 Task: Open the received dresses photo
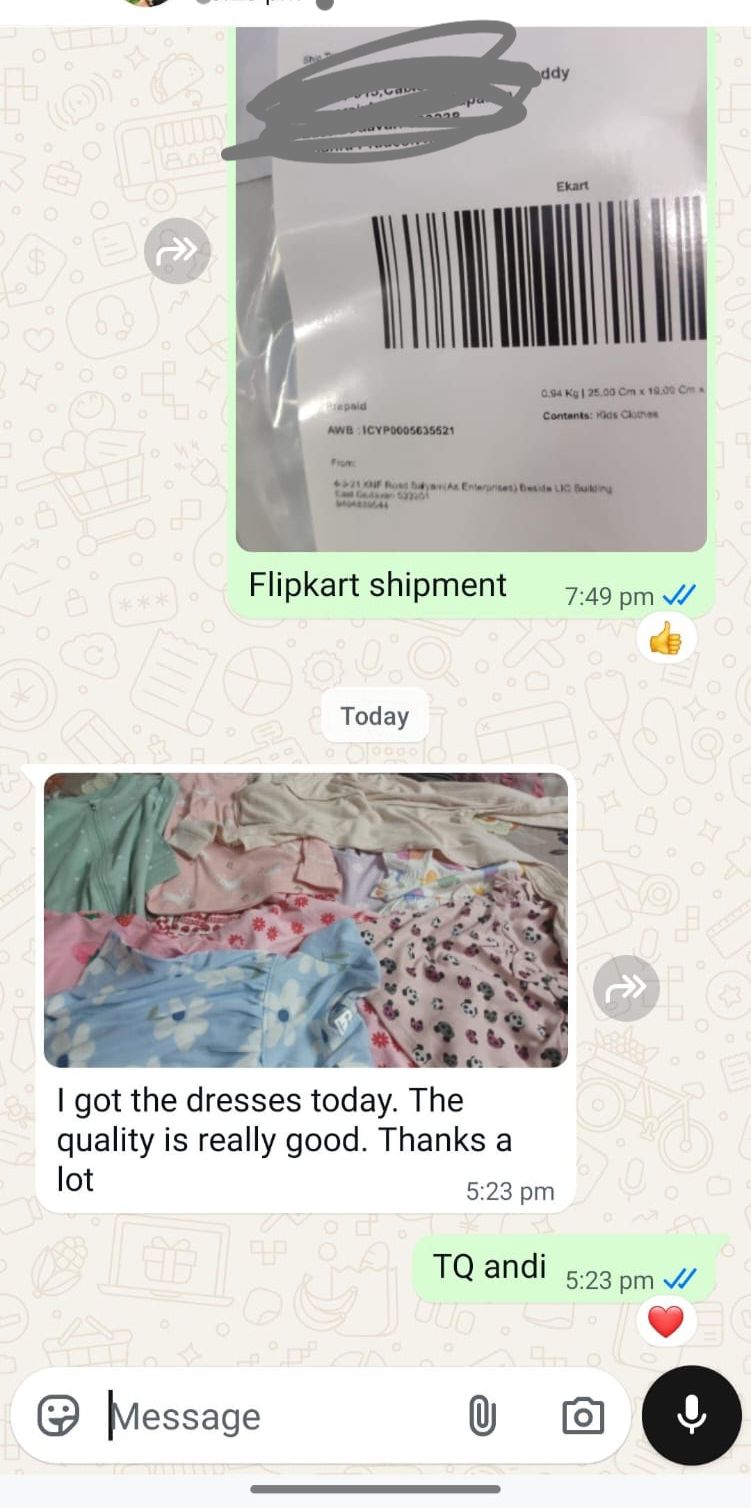(x=305, y=920)
